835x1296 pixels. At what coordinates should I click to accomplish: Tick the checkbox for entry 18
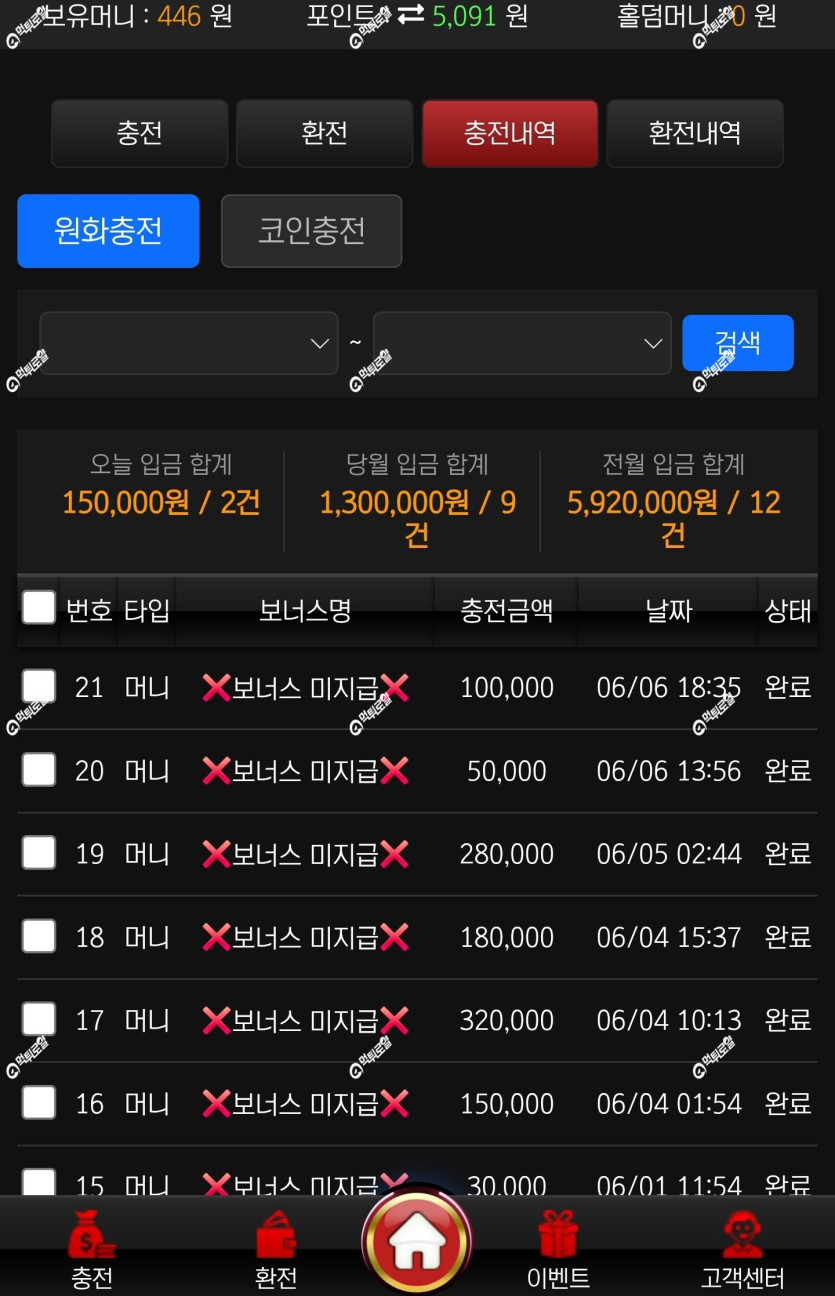(x=39, y=936)
